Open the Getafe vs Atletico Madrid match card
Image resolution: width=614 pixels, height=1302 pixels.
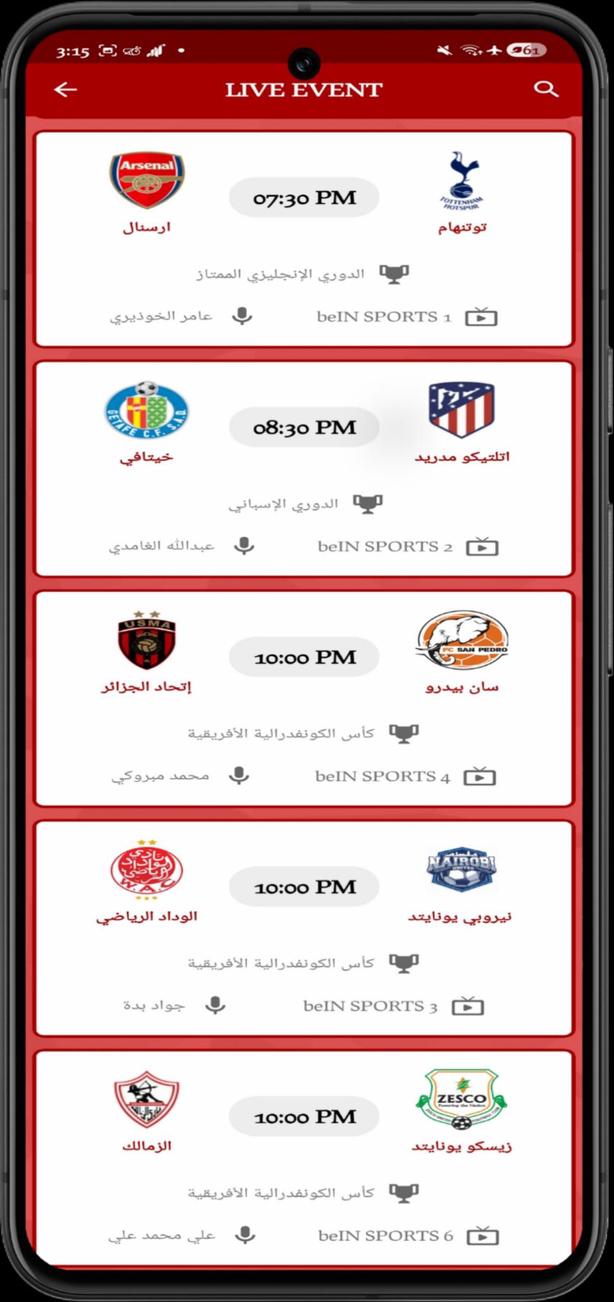click(x=304, y=470)
